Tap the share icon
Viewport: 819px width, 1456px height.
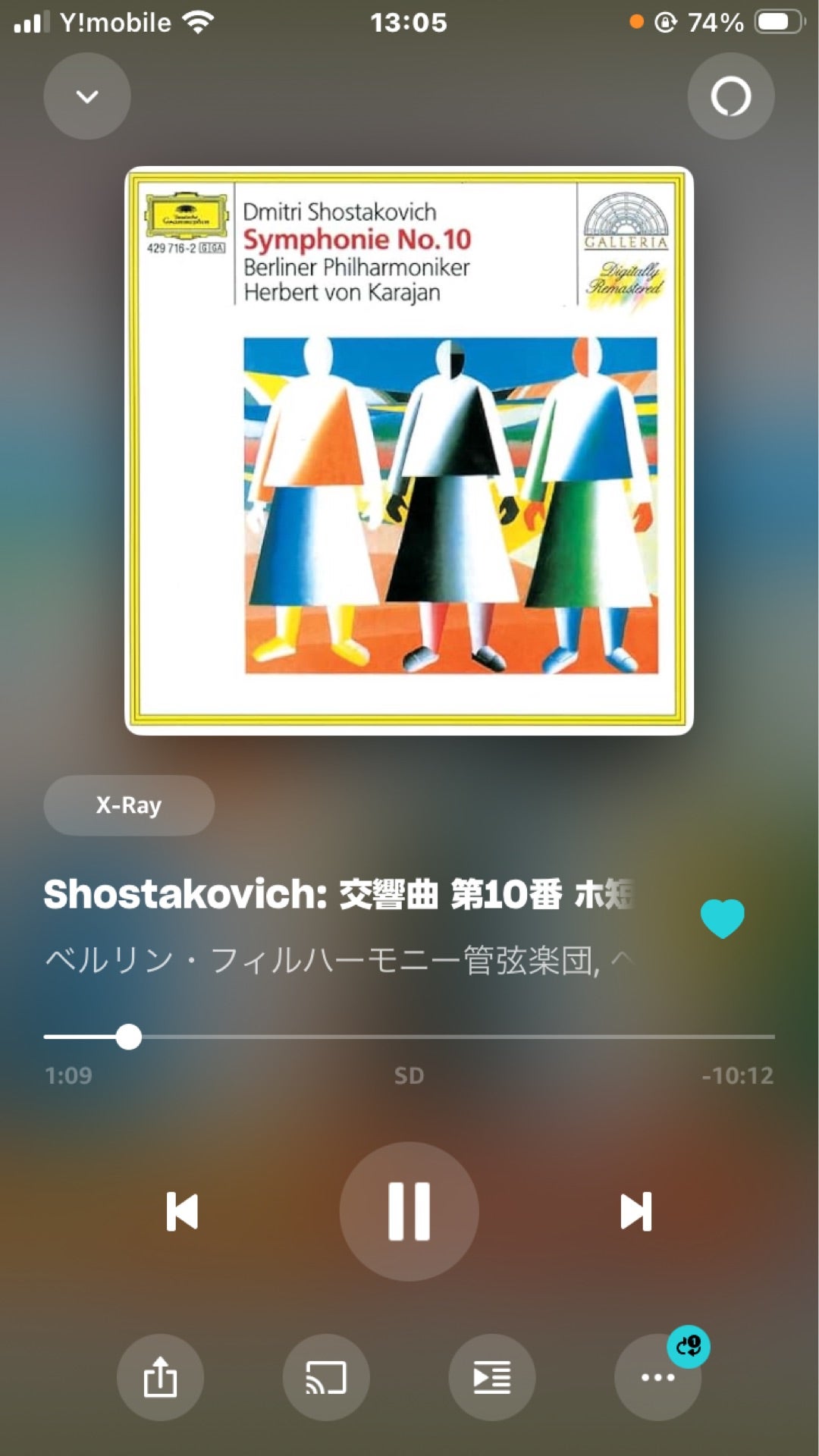click(159, 1378)
